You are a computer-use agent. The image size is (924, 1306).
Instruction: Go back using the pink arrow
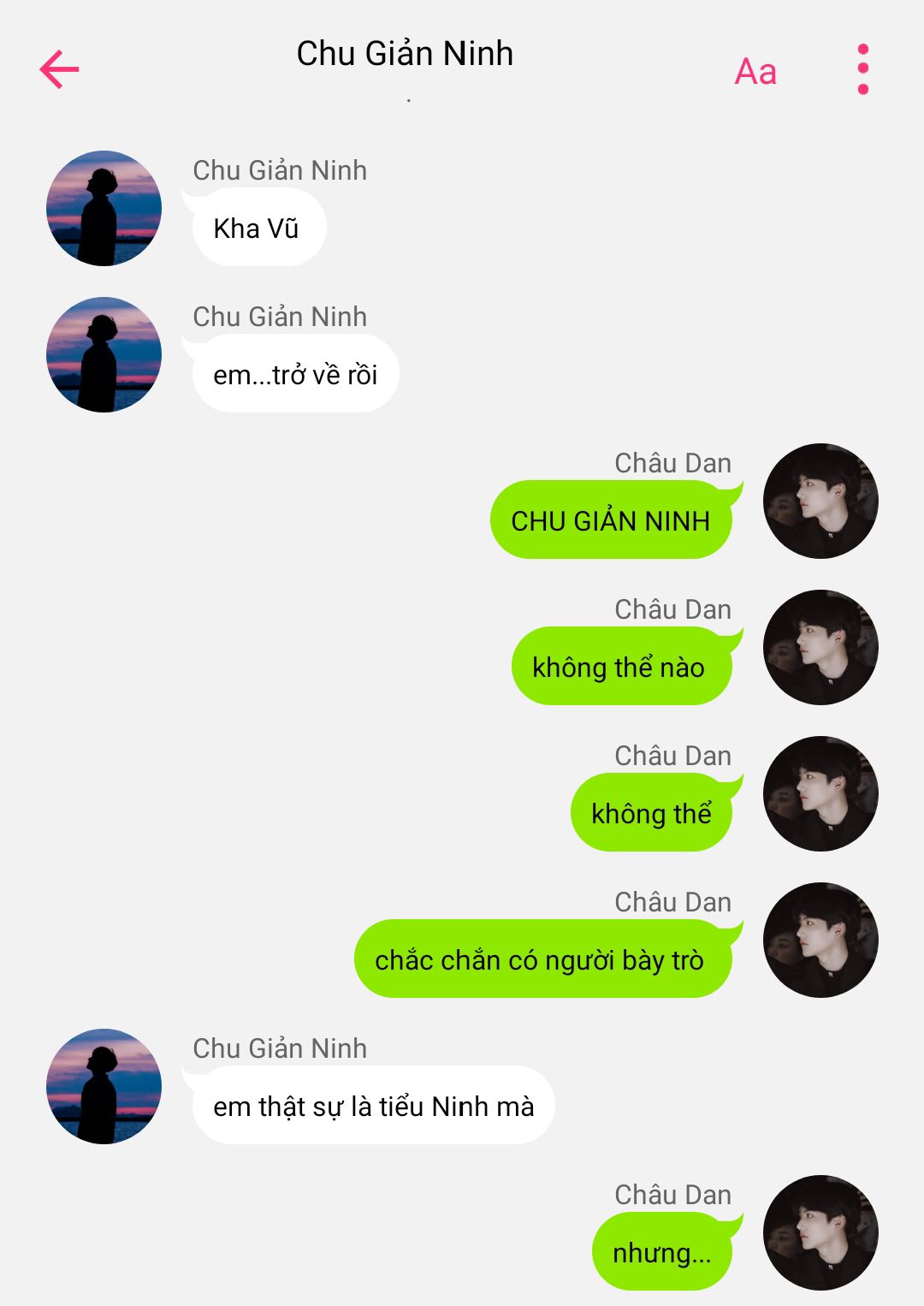pos(59,69)
